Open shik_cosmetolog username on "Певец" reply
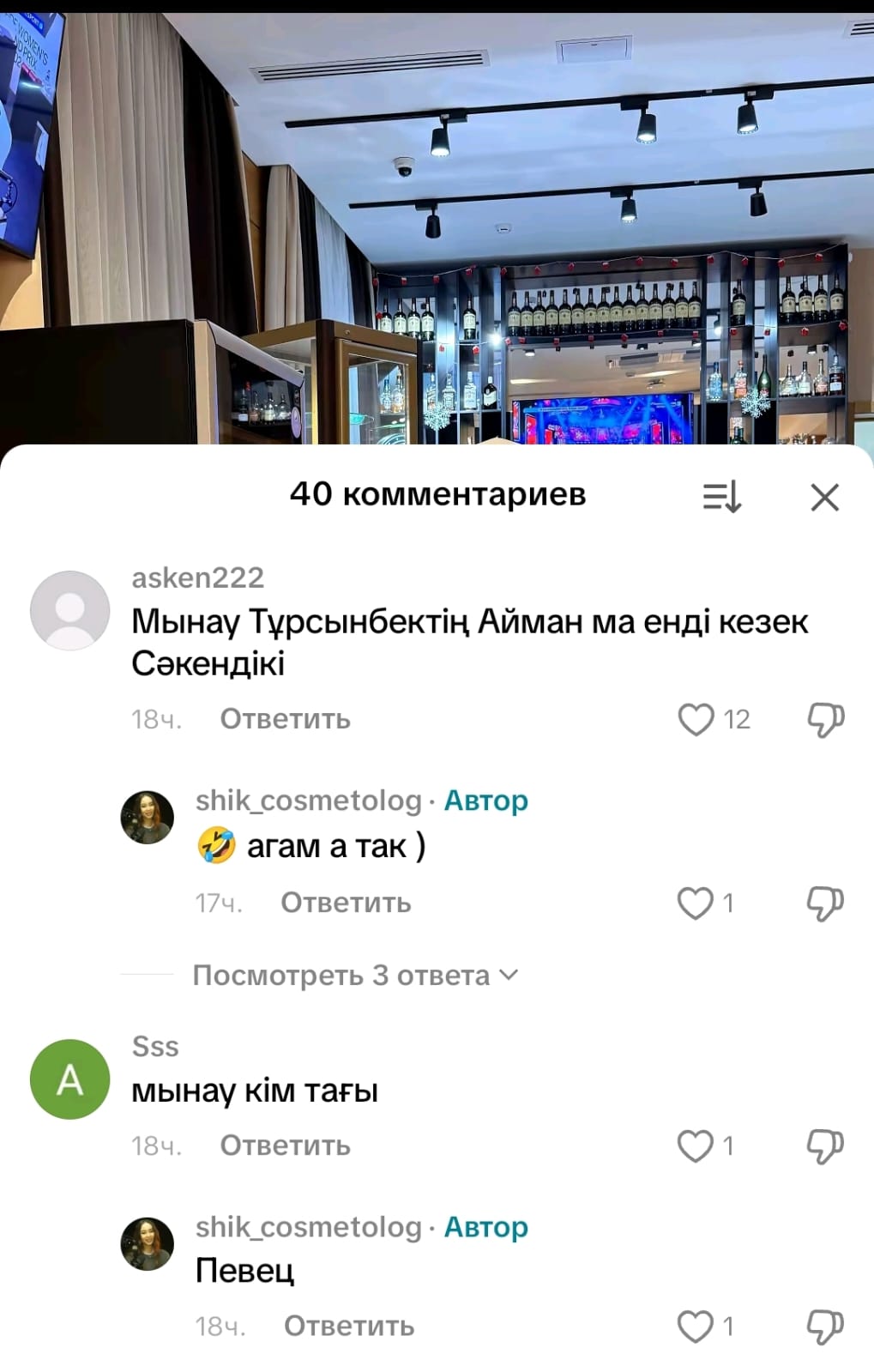The width and height of the screenshot is (874, 1372). 308,1227
